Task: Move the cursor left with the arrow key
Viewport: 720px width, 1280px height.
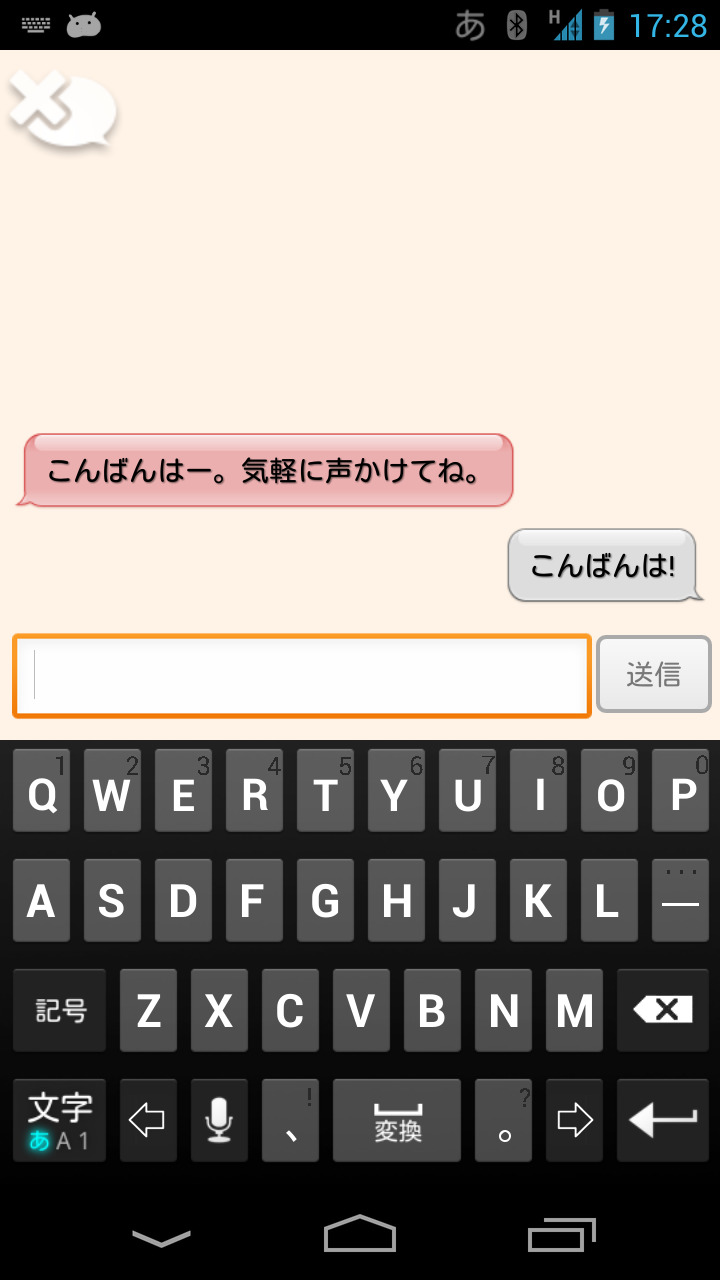Action: point(148,1120)
